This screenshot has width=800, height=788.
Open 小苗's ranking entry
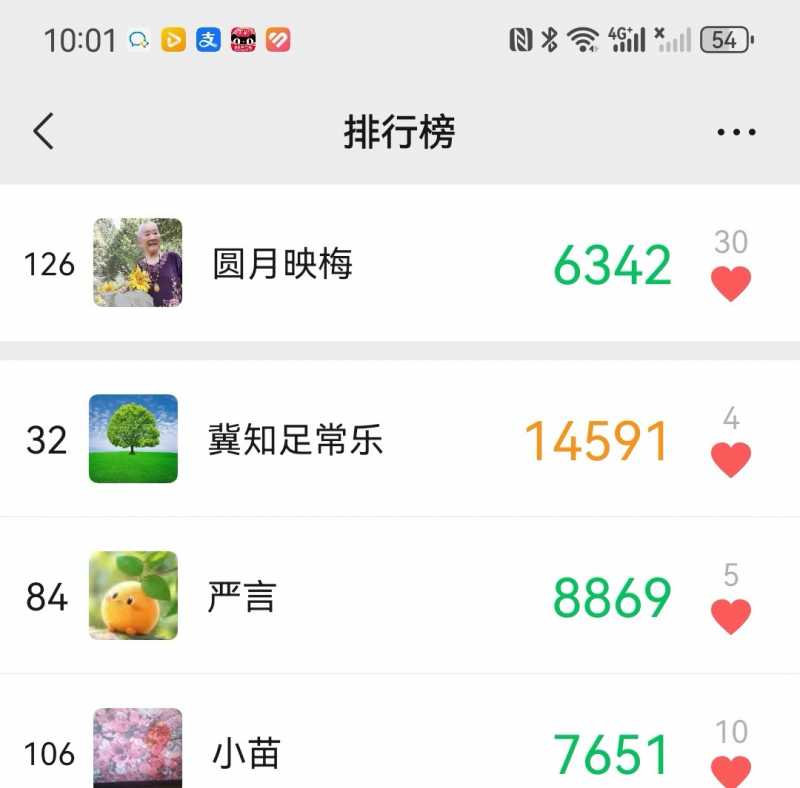[x=246, y=754]
